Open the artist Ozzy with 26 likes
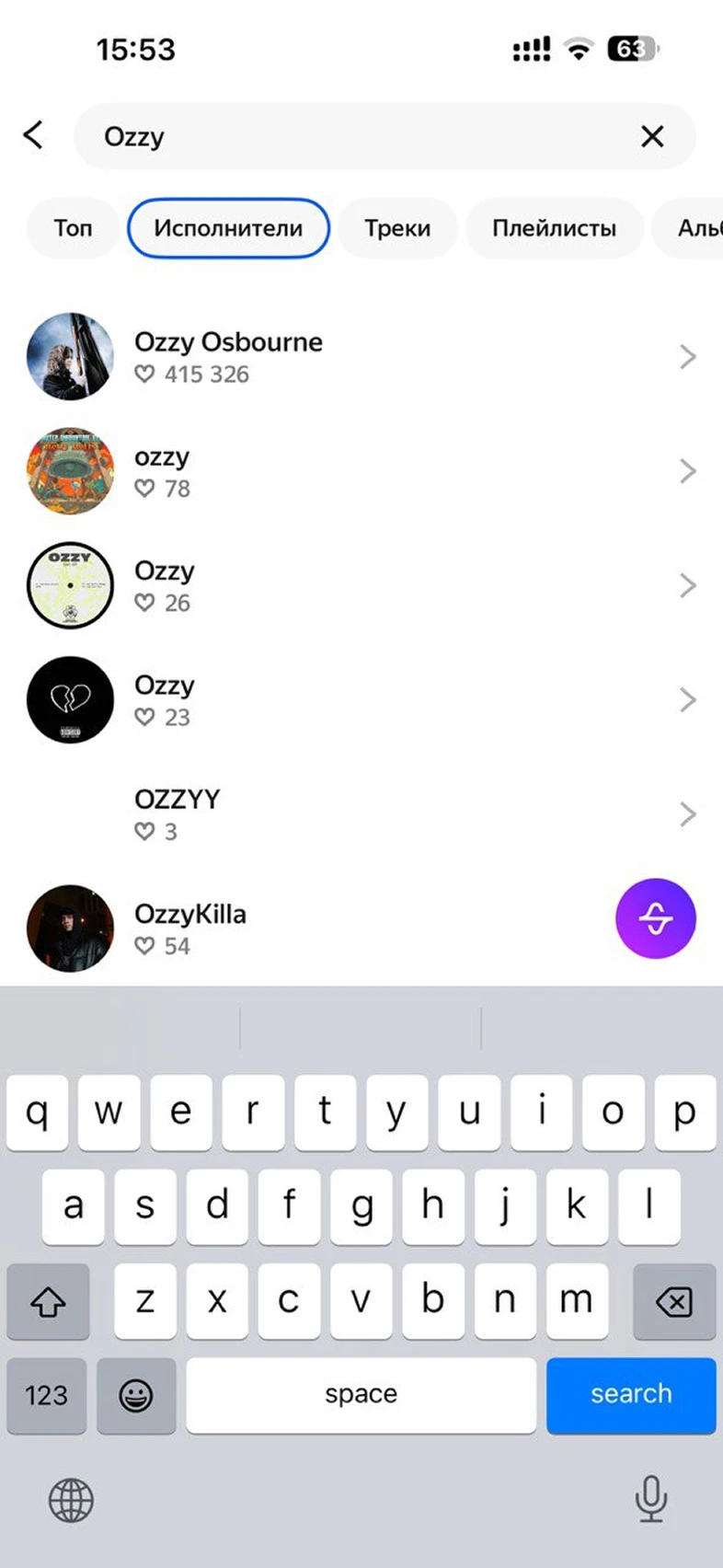This screenshot has height=1568, width=723. point(359,585)
